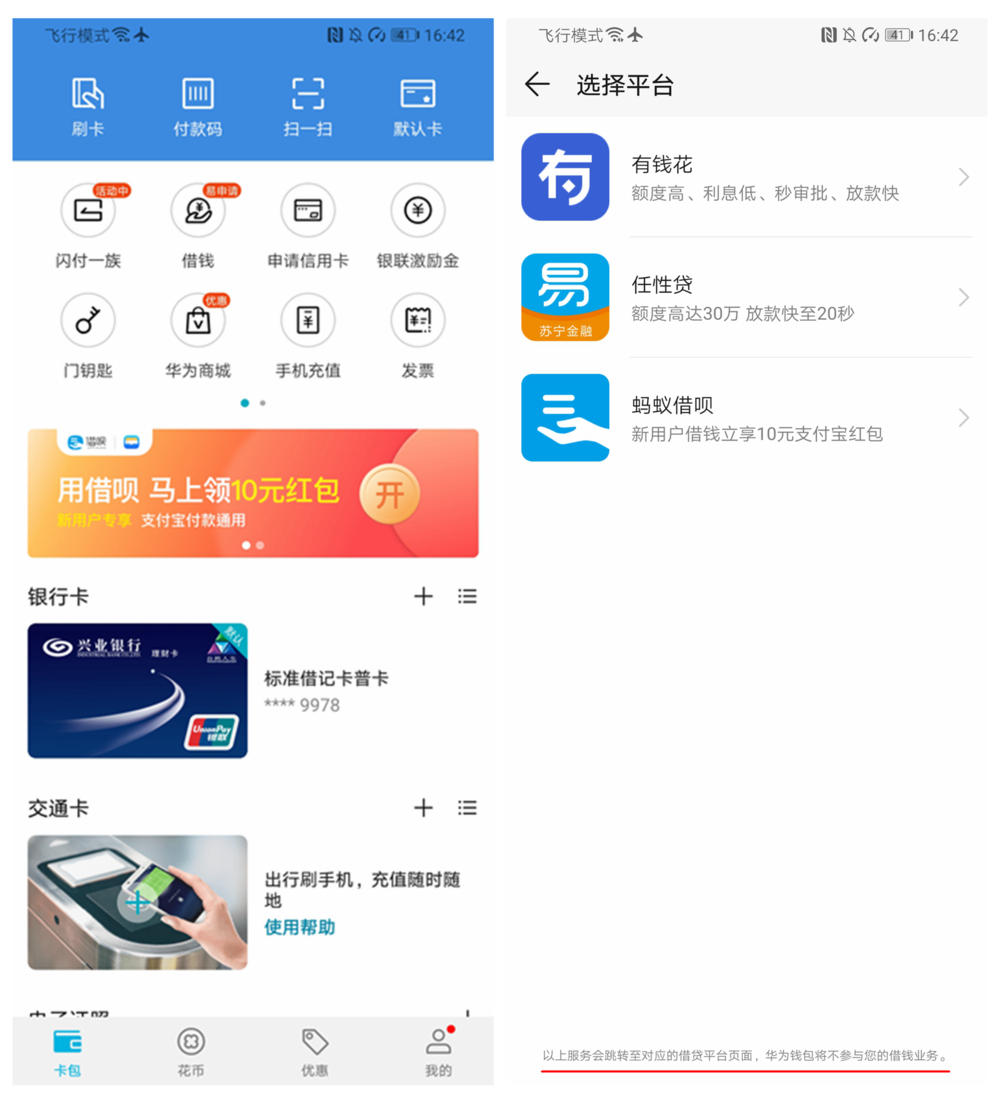The height and width of the screenshot is (1104, 1000).
Task: Open list view icon in 交通卡 section
Action: [x=467, y=807]
